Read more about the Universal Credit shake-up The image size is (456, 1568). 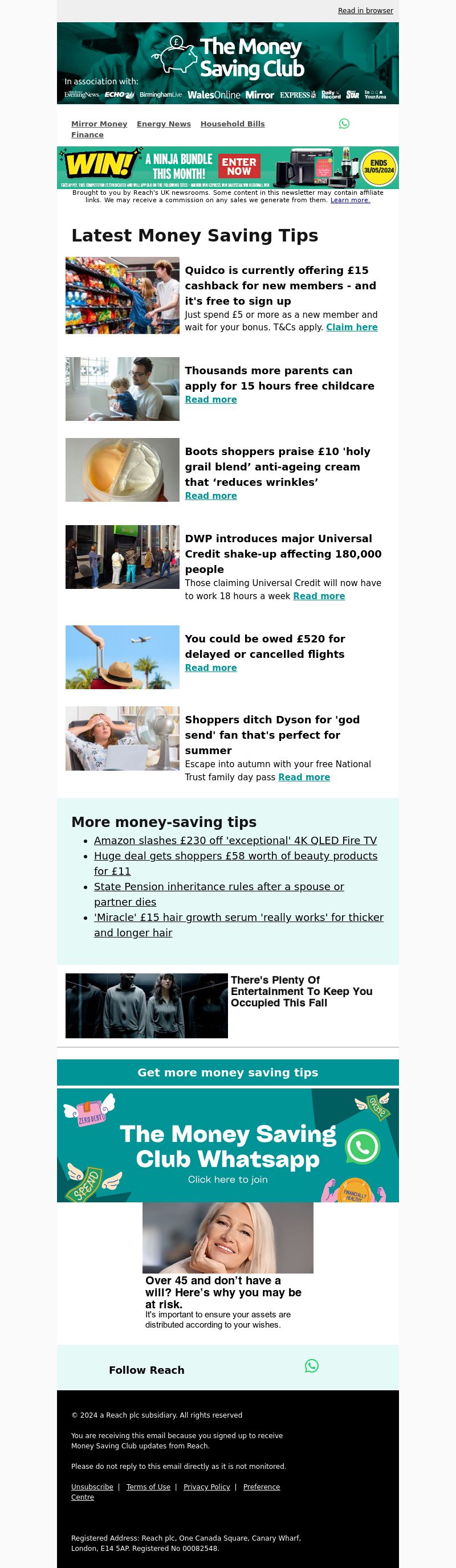point(319,596)
